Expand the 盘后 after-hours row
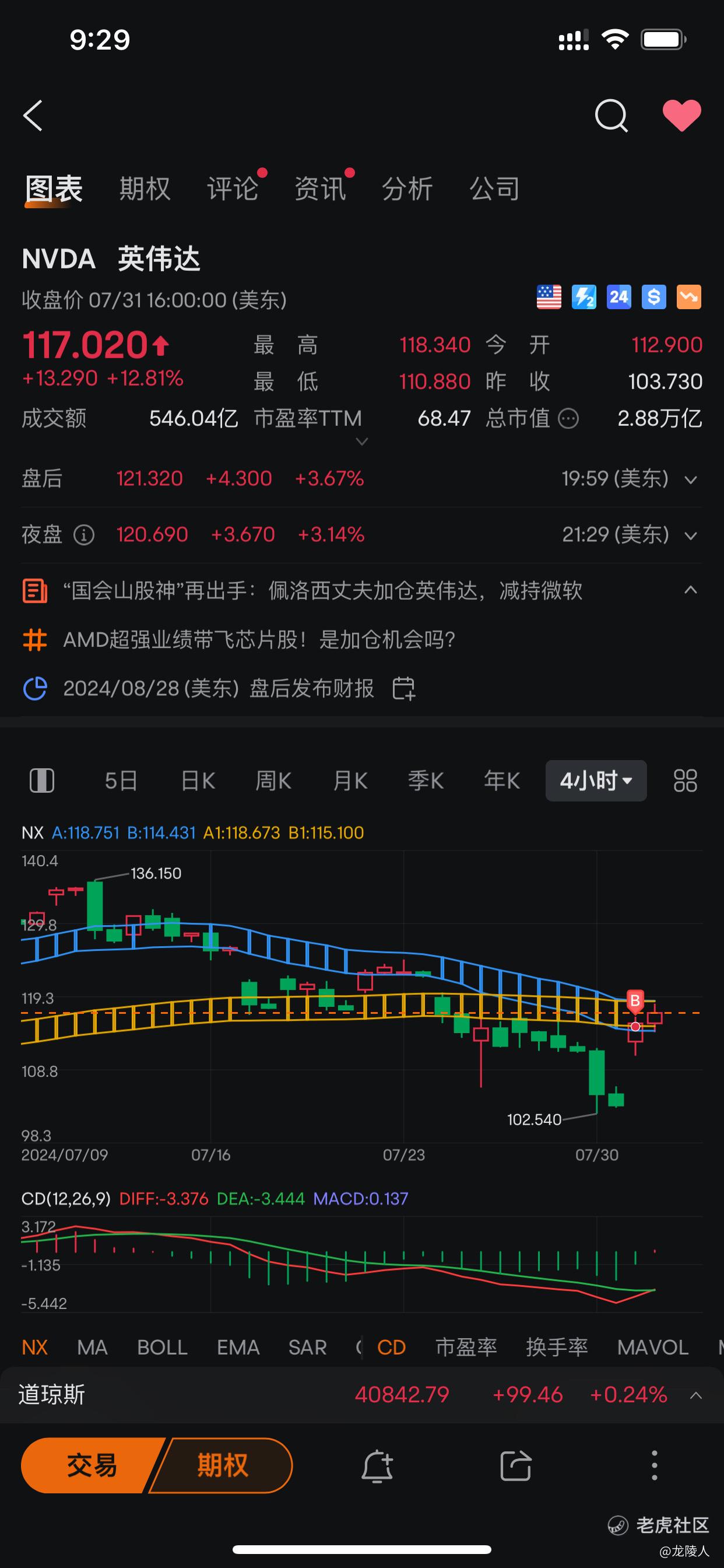724x1568 pixels. (x=690, y=480)
